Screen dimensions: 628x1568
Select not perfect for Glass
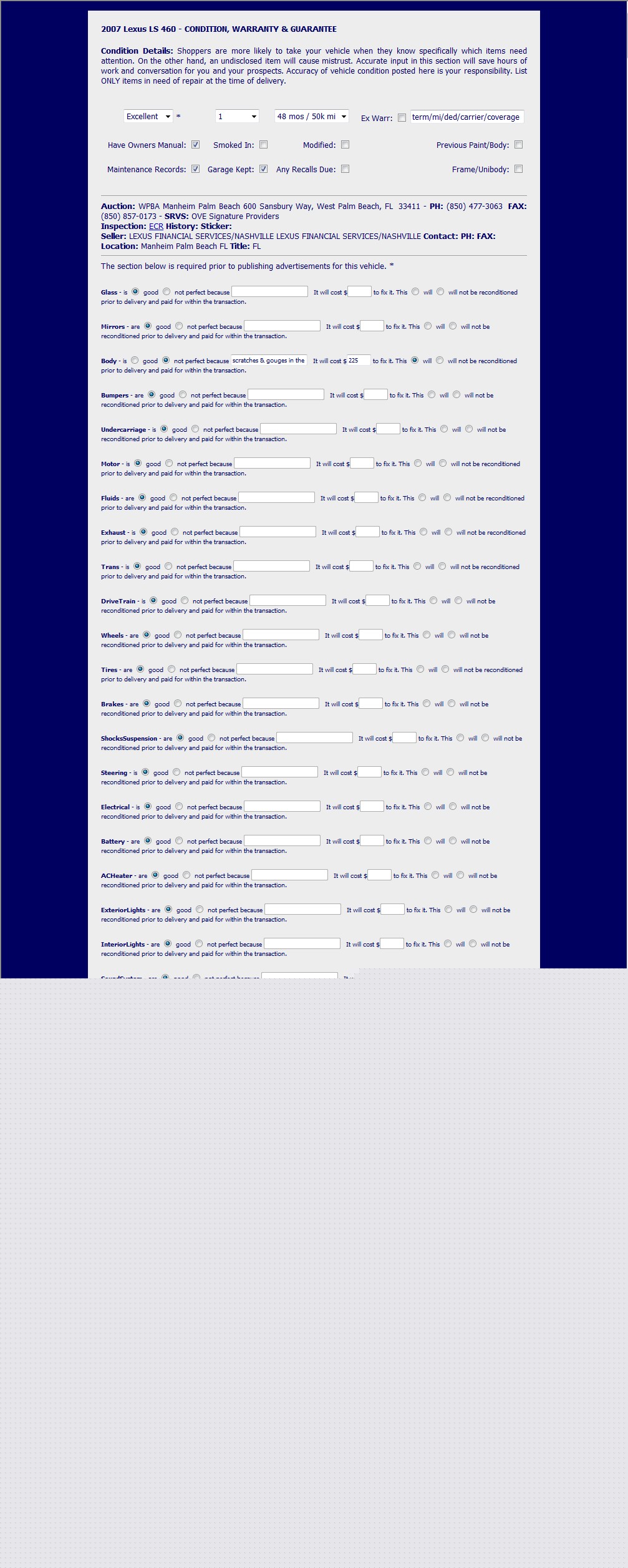pyautogui.click(x=167, y=291)
